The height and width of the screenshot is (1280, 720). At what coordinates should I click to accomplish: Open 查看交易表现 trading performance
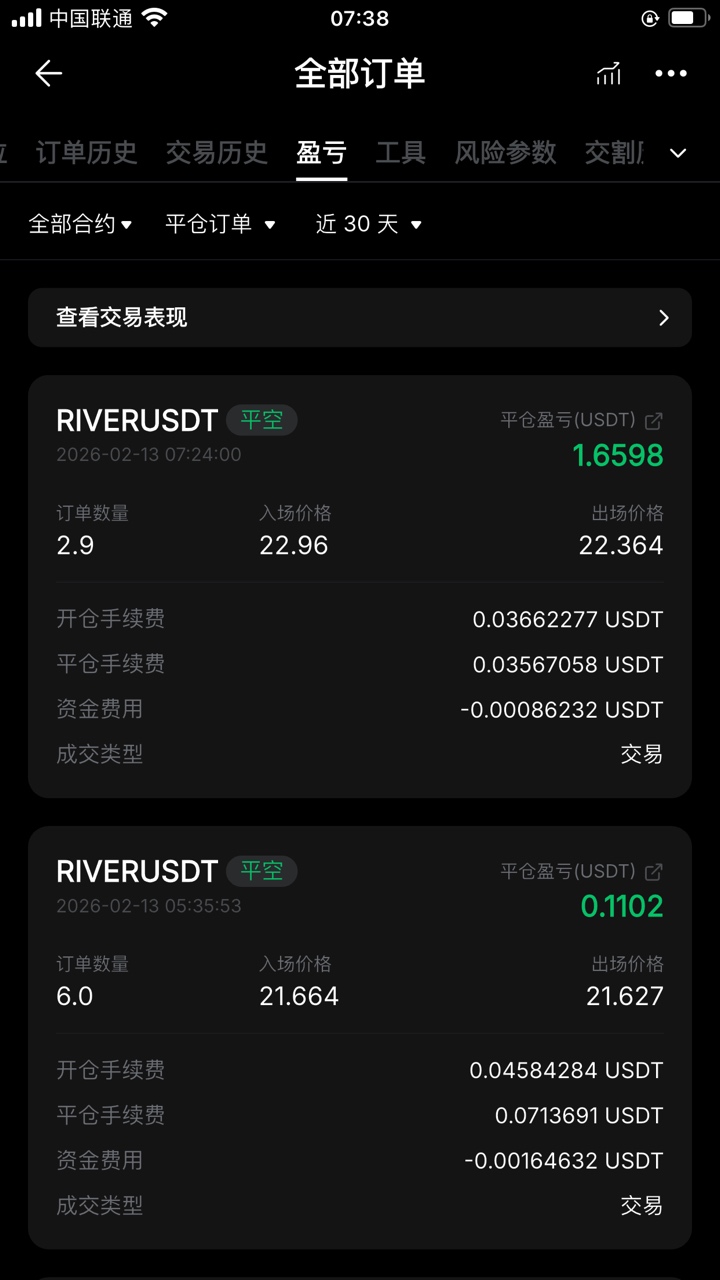point(360,318)
